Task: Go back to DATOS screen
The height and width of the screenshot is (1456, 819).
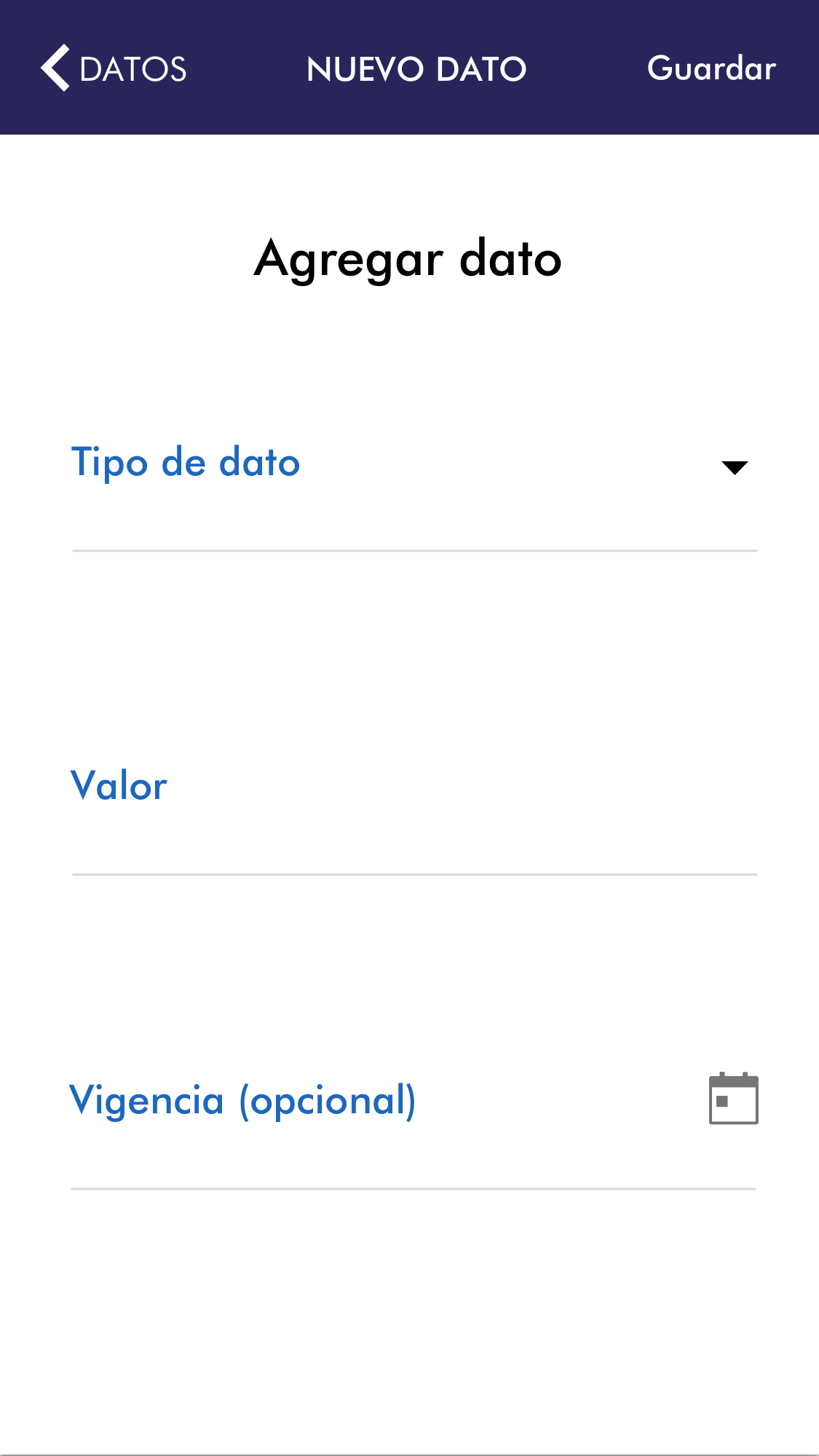Action: point(113,68)
